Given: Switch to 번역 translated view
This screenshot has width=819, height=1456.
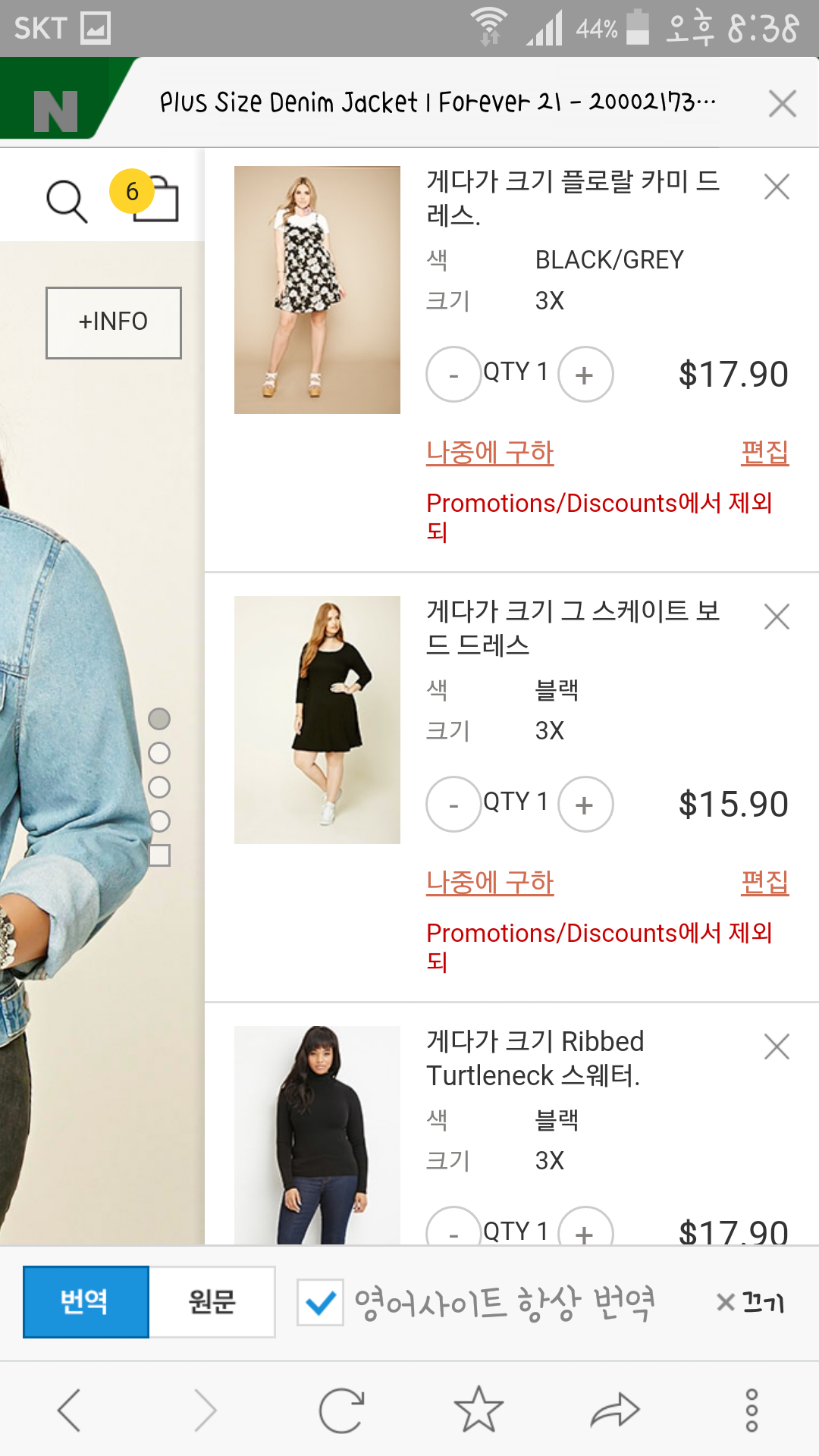Looking at the screenshot, I should click(x=86, y=1301).
